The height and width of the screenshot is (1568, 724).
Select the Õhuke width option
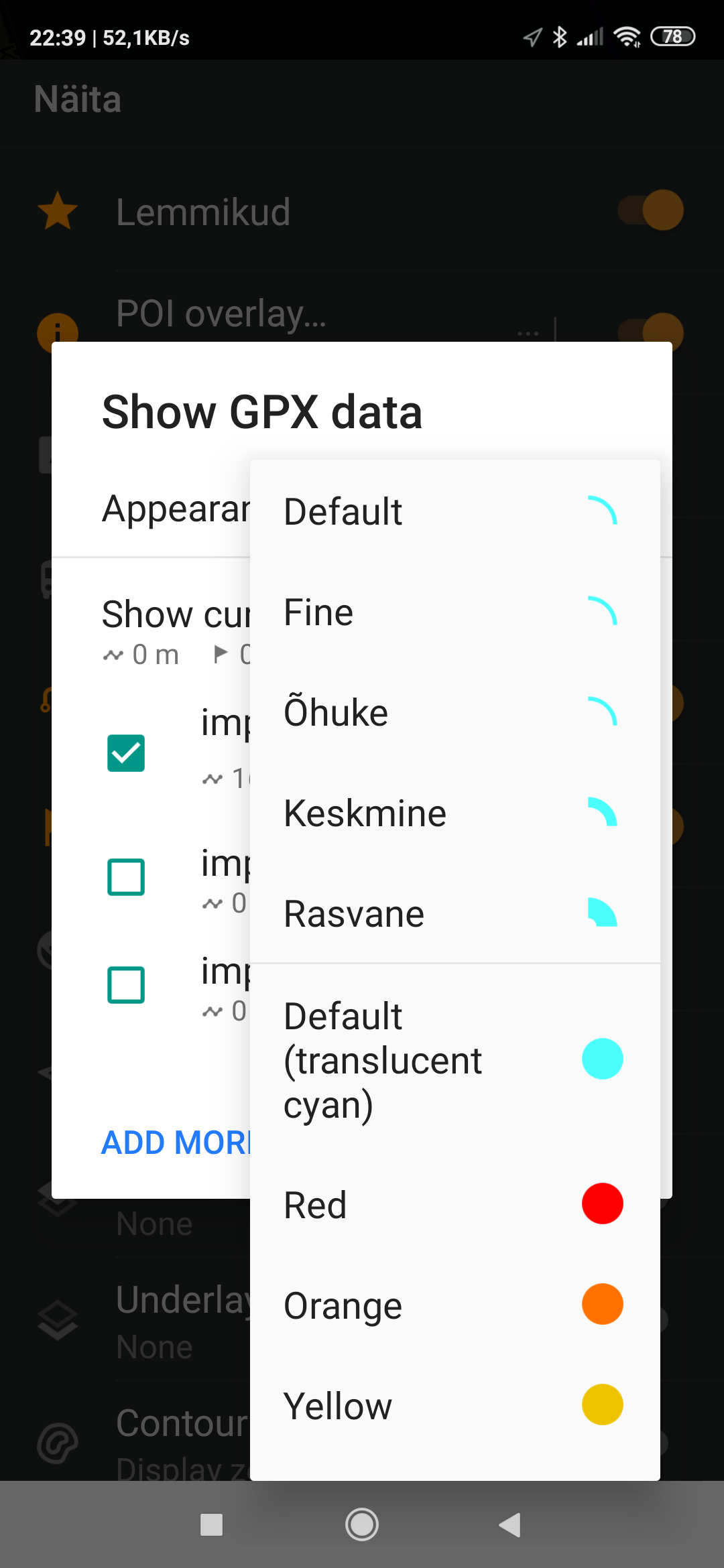[x=455, y=712]
